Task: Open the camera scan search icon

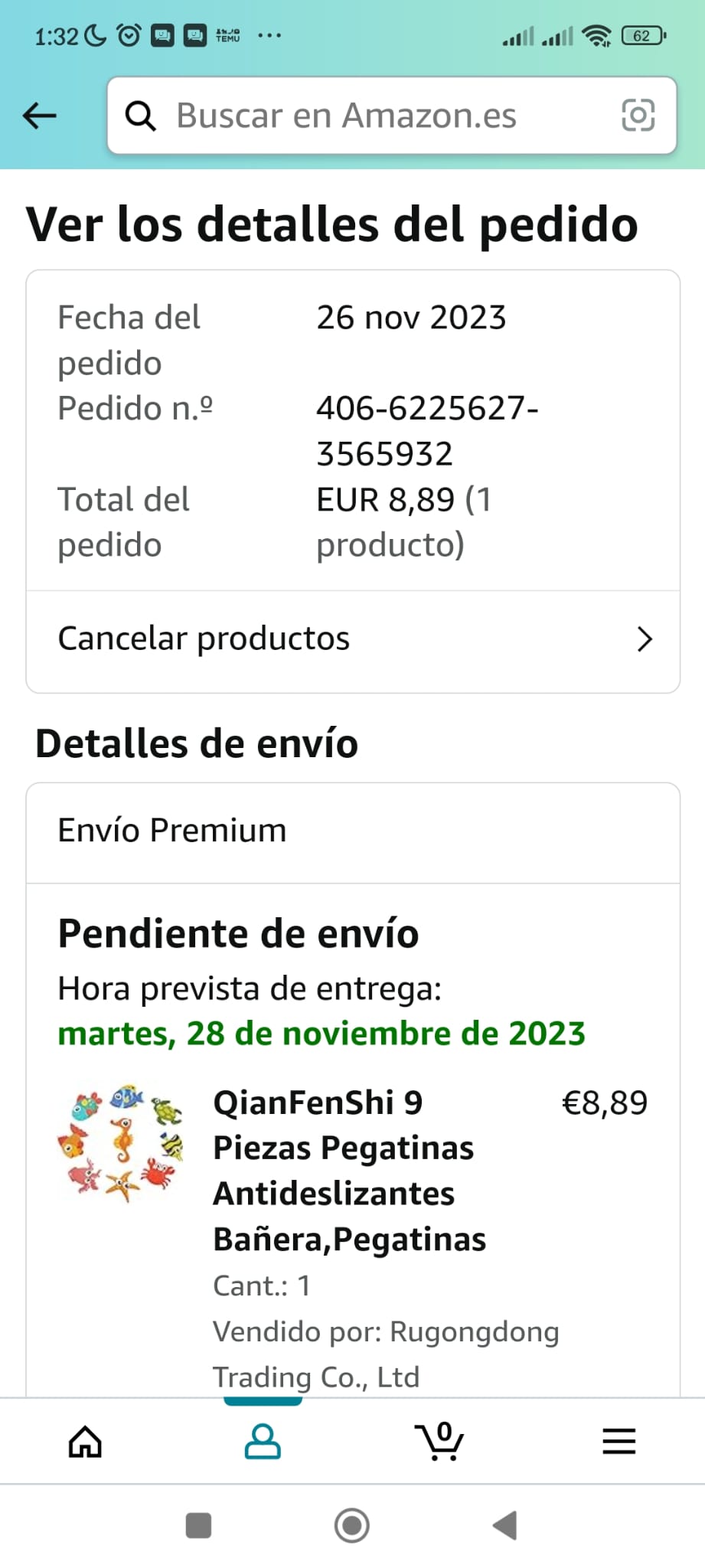Action: [x=638, y=116]
